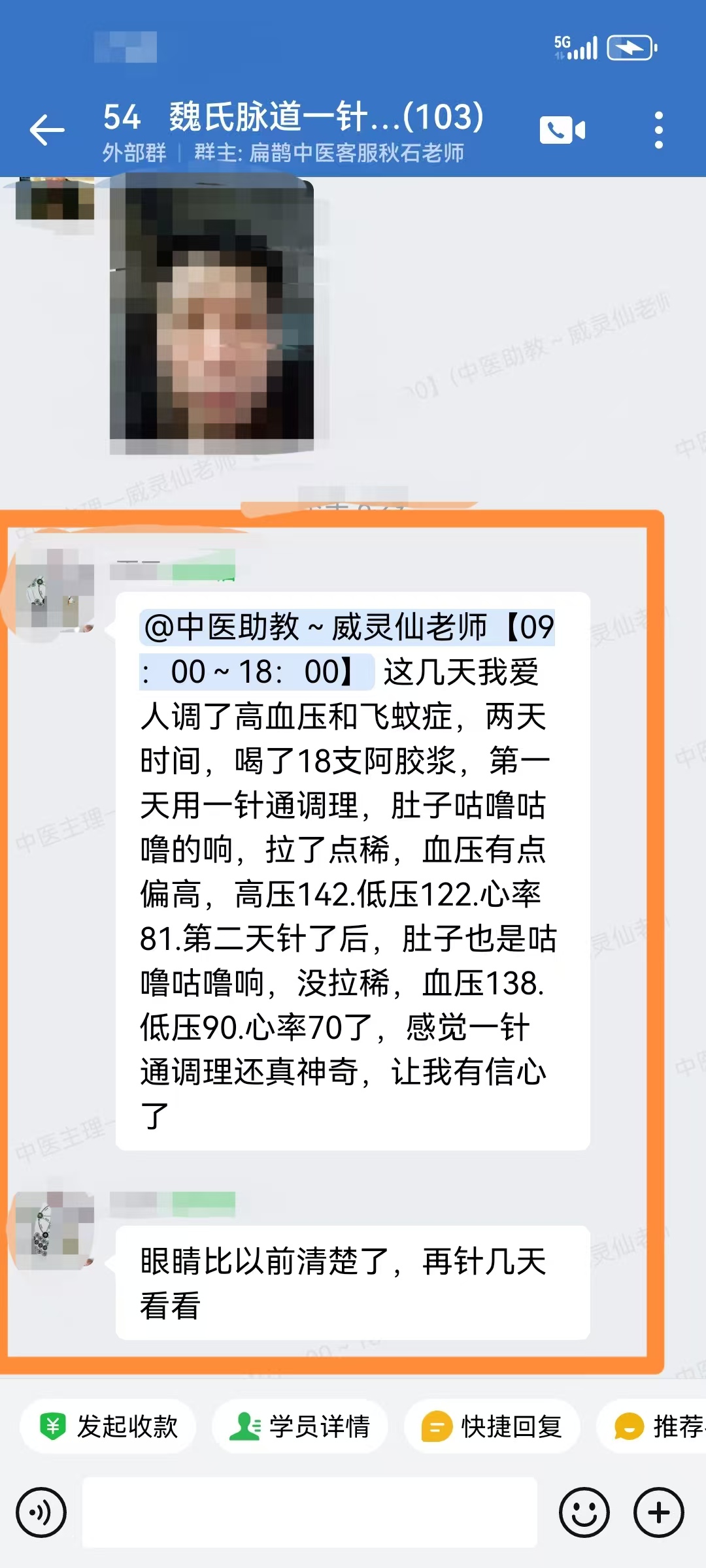Image resolution: width=706 pixels, height=1568 pixels.
Task: Open 学员详情 student details
Action: (x=301, y=1426)
